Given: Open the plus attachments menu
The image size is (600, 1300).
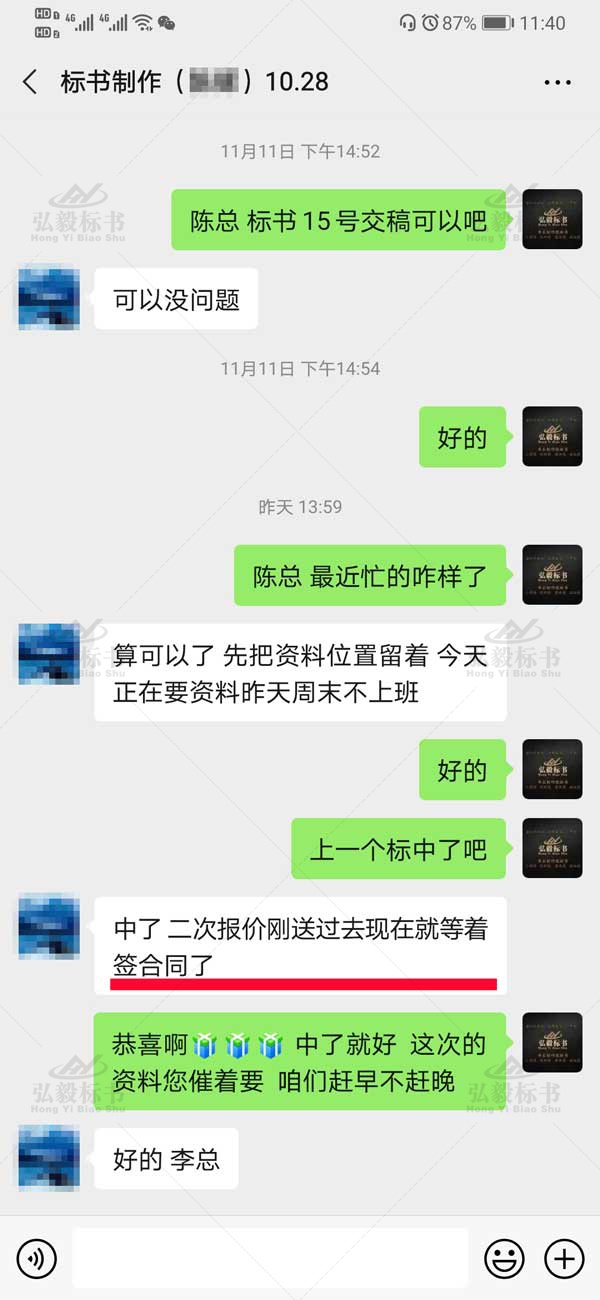Looking at the screenshot, I should pyautogui.click(x=564, y=1258).
